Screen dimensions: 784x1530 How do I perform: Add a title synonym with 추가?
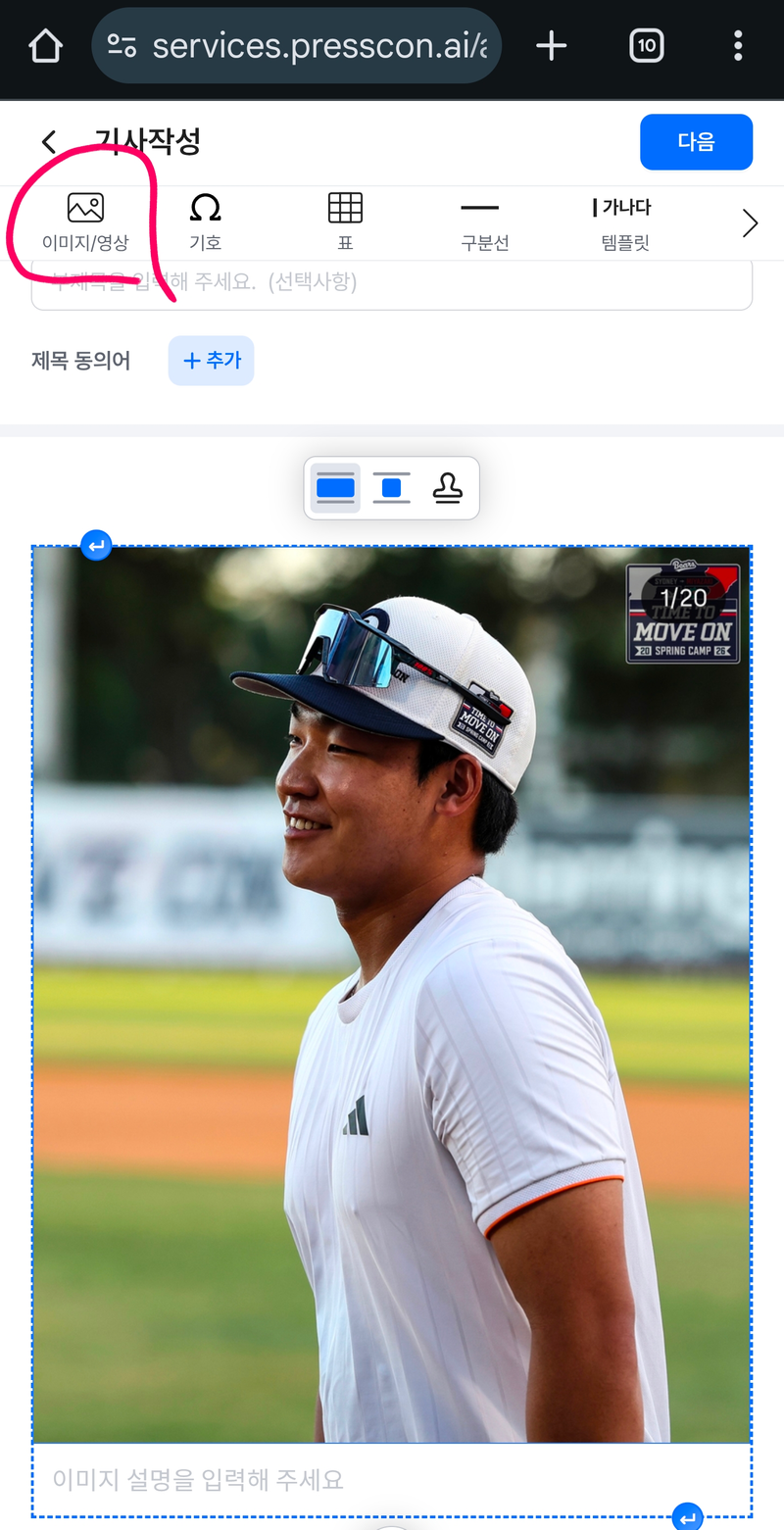coord(212,361)
